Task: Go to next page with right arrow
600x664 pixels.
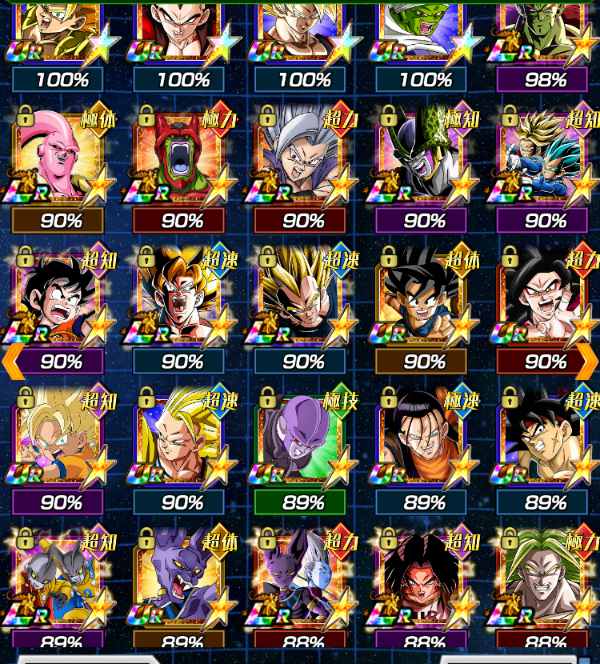Action: pyautogui.click(x=589, y=358)
